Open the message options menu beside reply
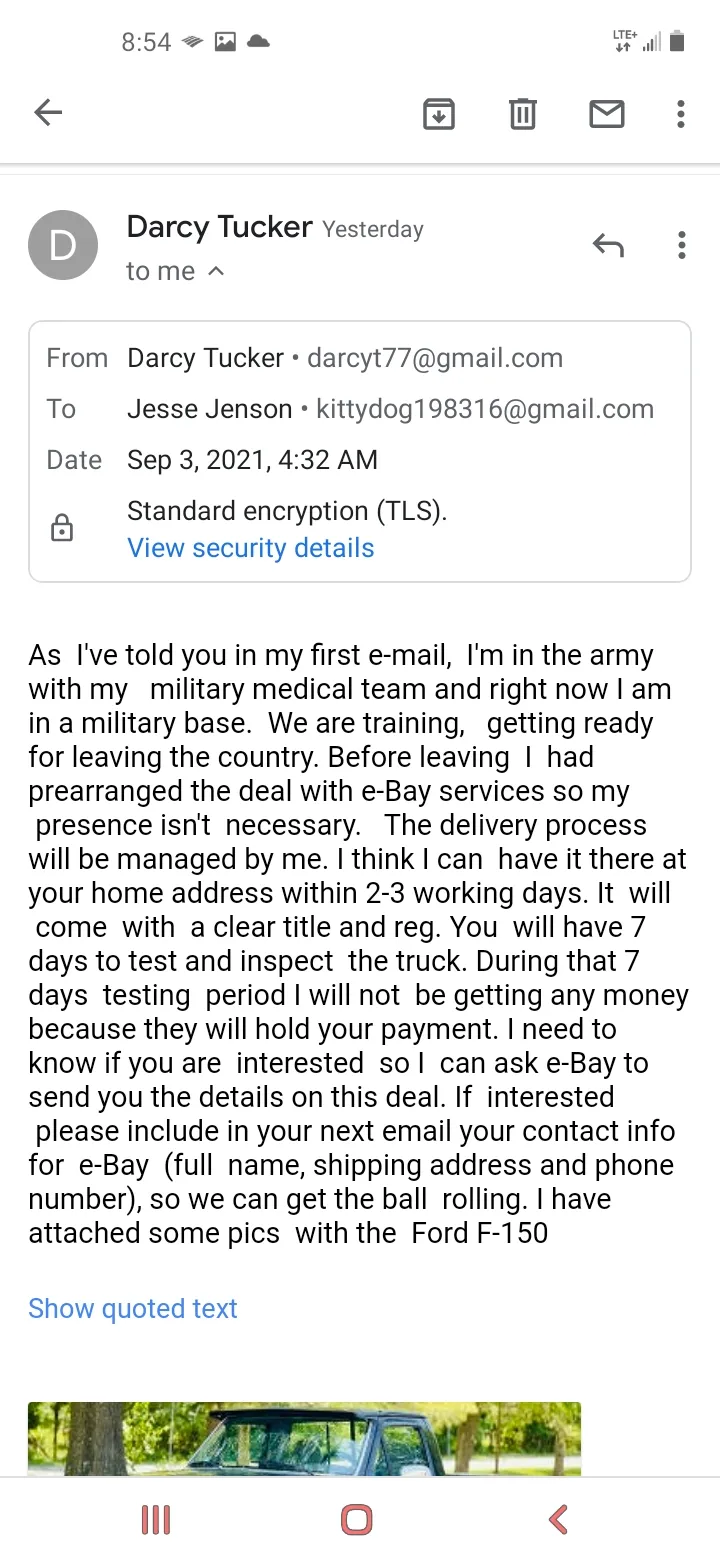This screenshot has width=720, height=1560. 681,245
